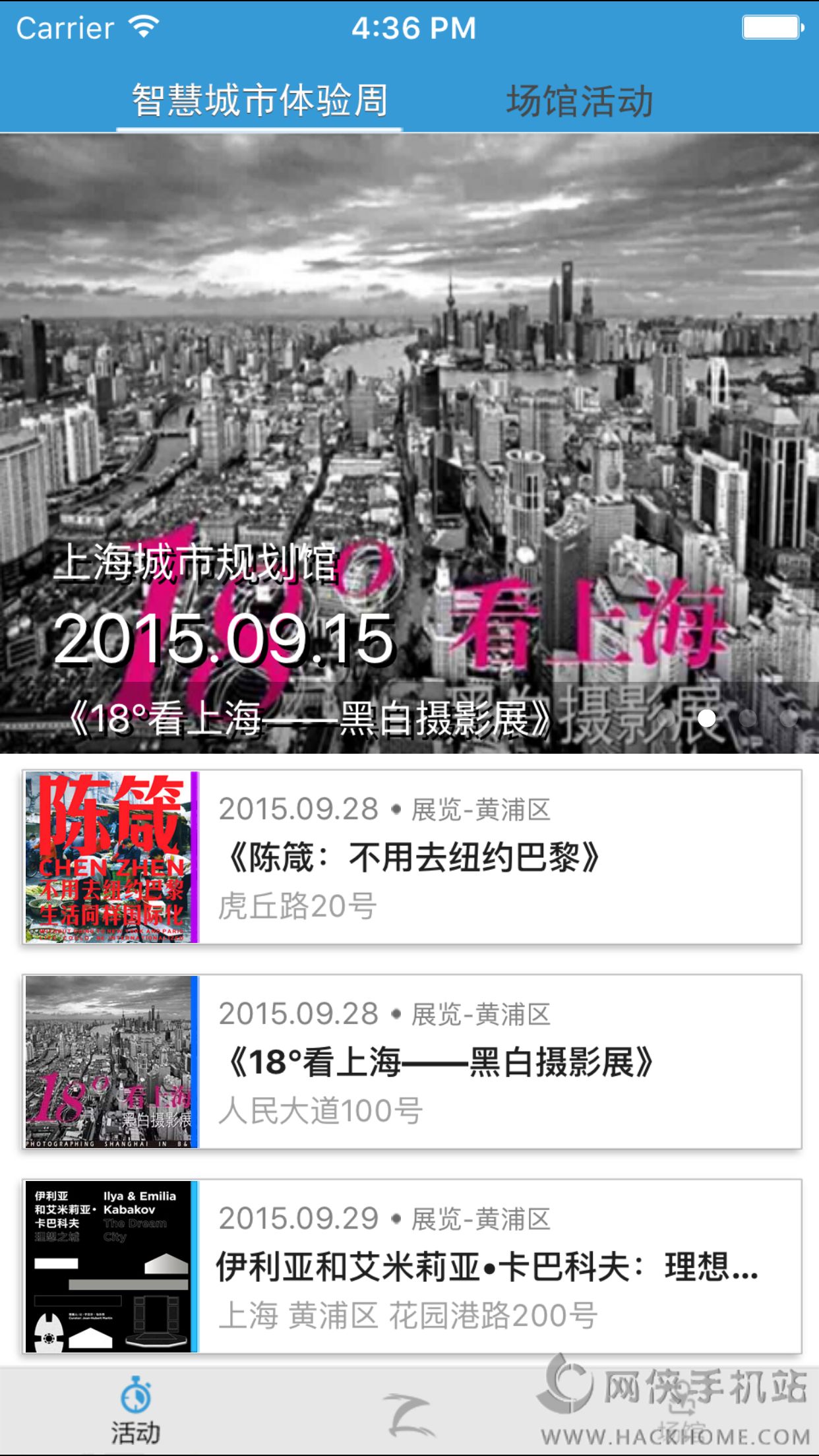Open the 上海城市规划馆 2015.09.15 banner
Image resolution: width=819 pixels, height=1456 pixels.
[409, 443]
